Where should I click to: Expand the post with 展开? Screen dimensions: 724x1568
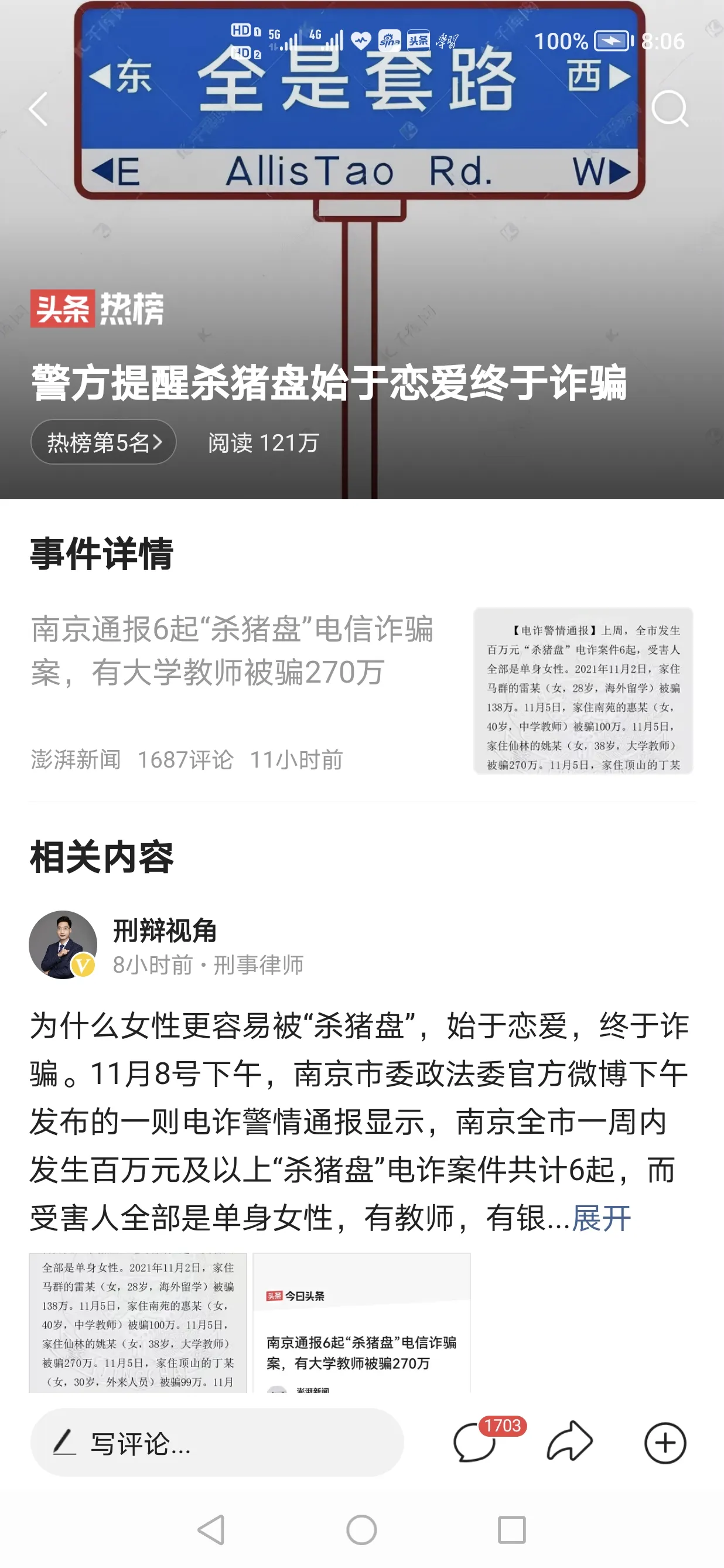point(601,1219)
